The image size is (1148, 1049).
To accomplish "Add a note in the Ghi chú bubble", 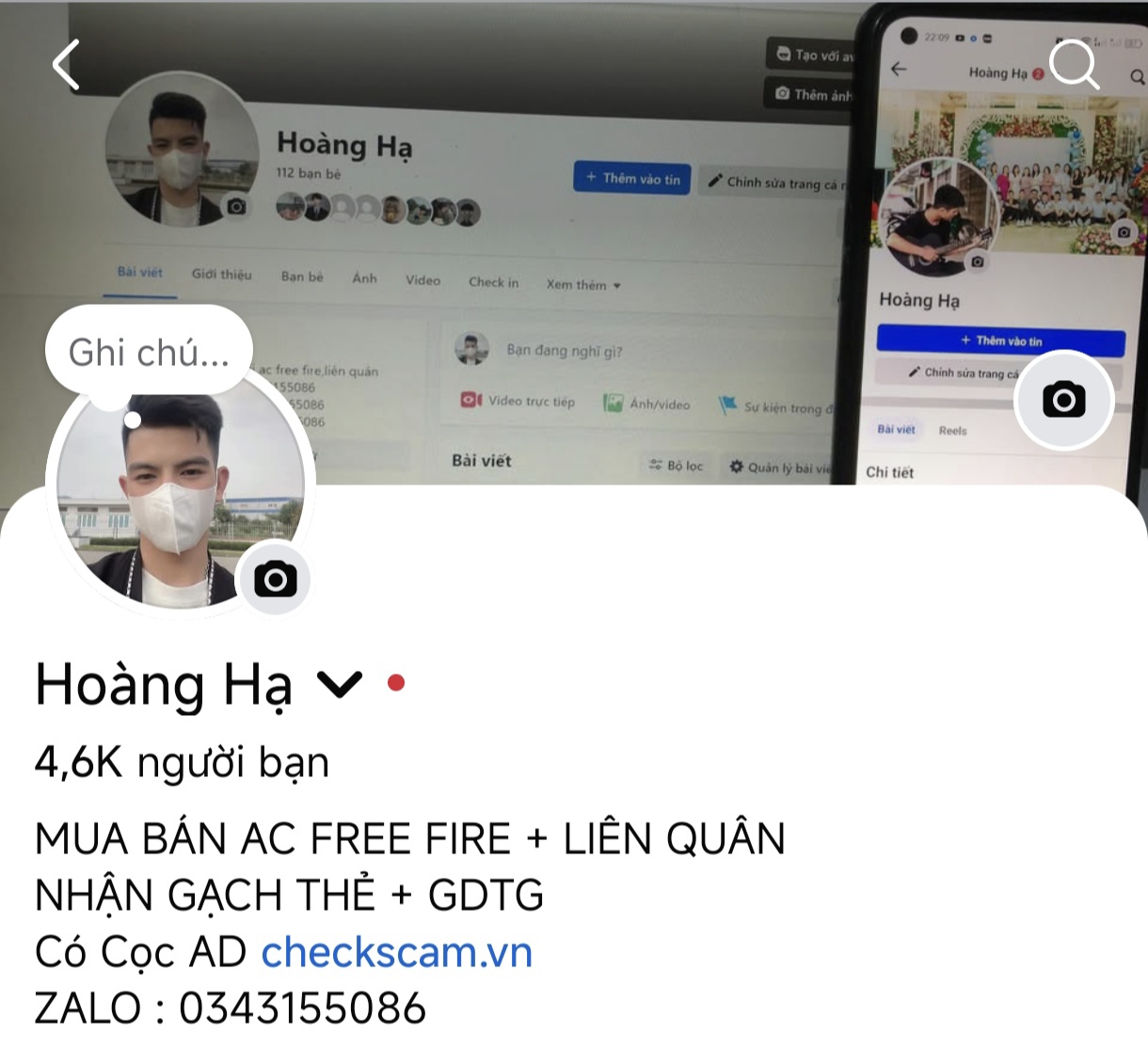I will point(149,353).
